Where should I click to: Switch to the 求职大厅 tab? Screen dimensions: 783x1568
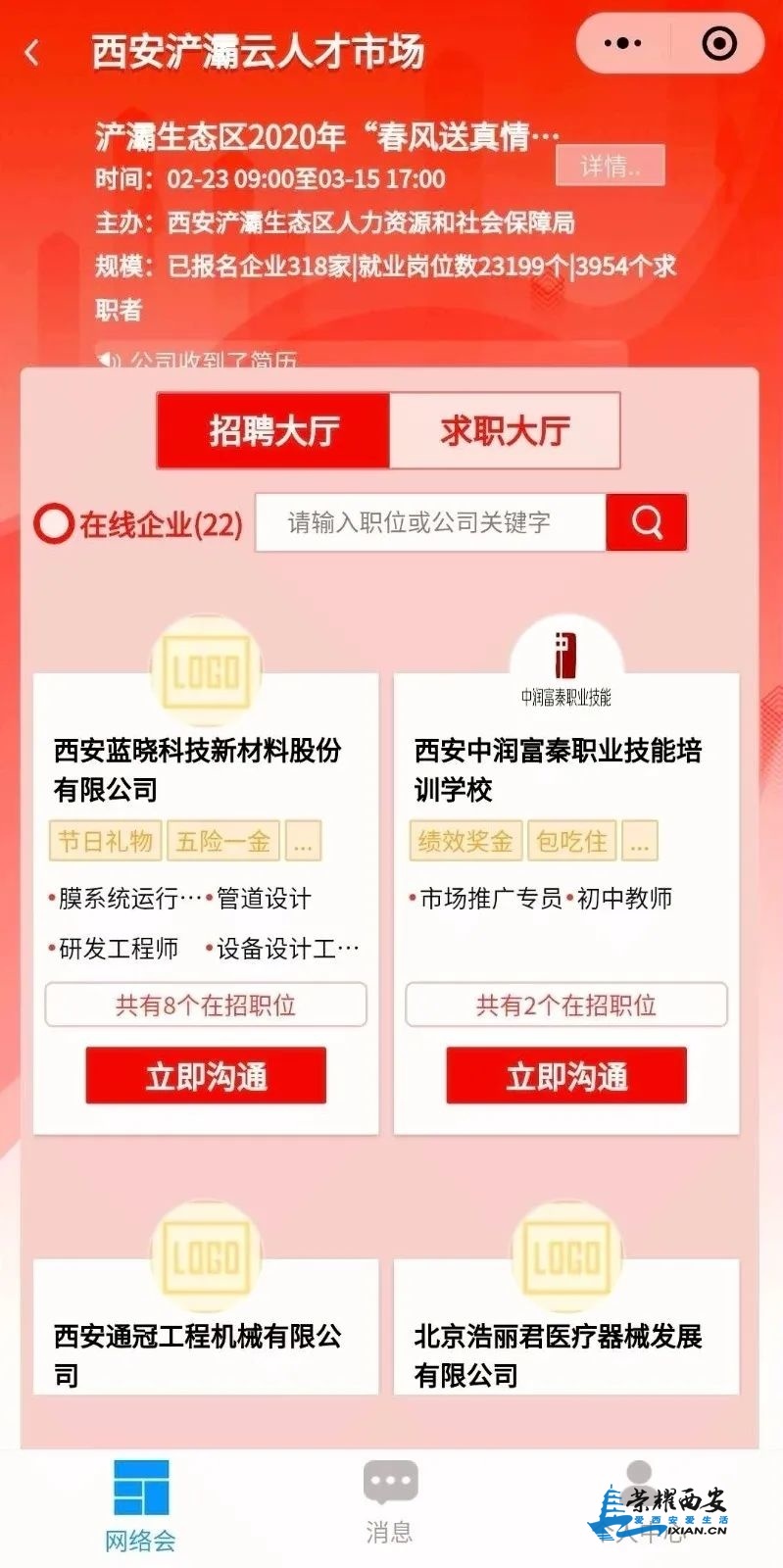[505, 430]
